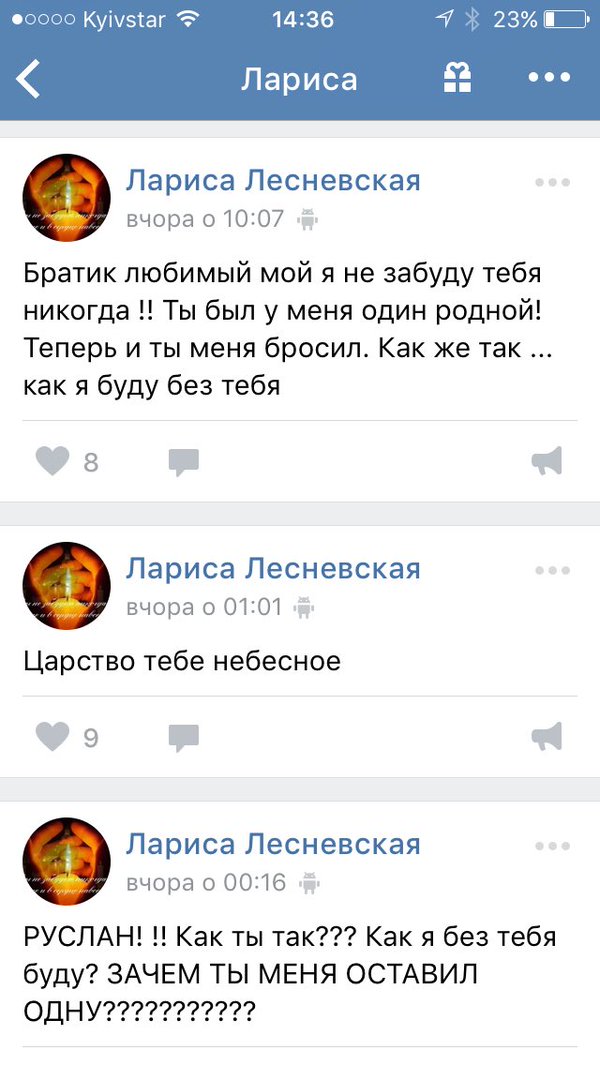The width and height of the screenshot is (600, 1065).
Task: Share the post from вчора о 10:07
Action: point(546,461)
